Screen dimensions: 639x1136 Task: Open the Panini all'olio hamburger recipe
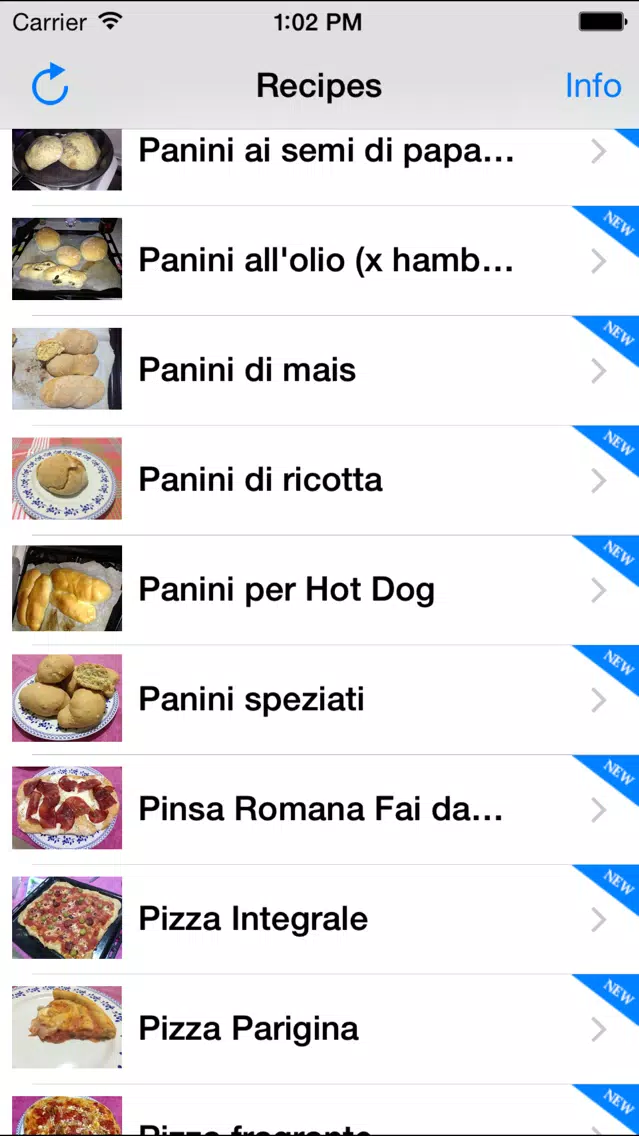click(320, 260)
